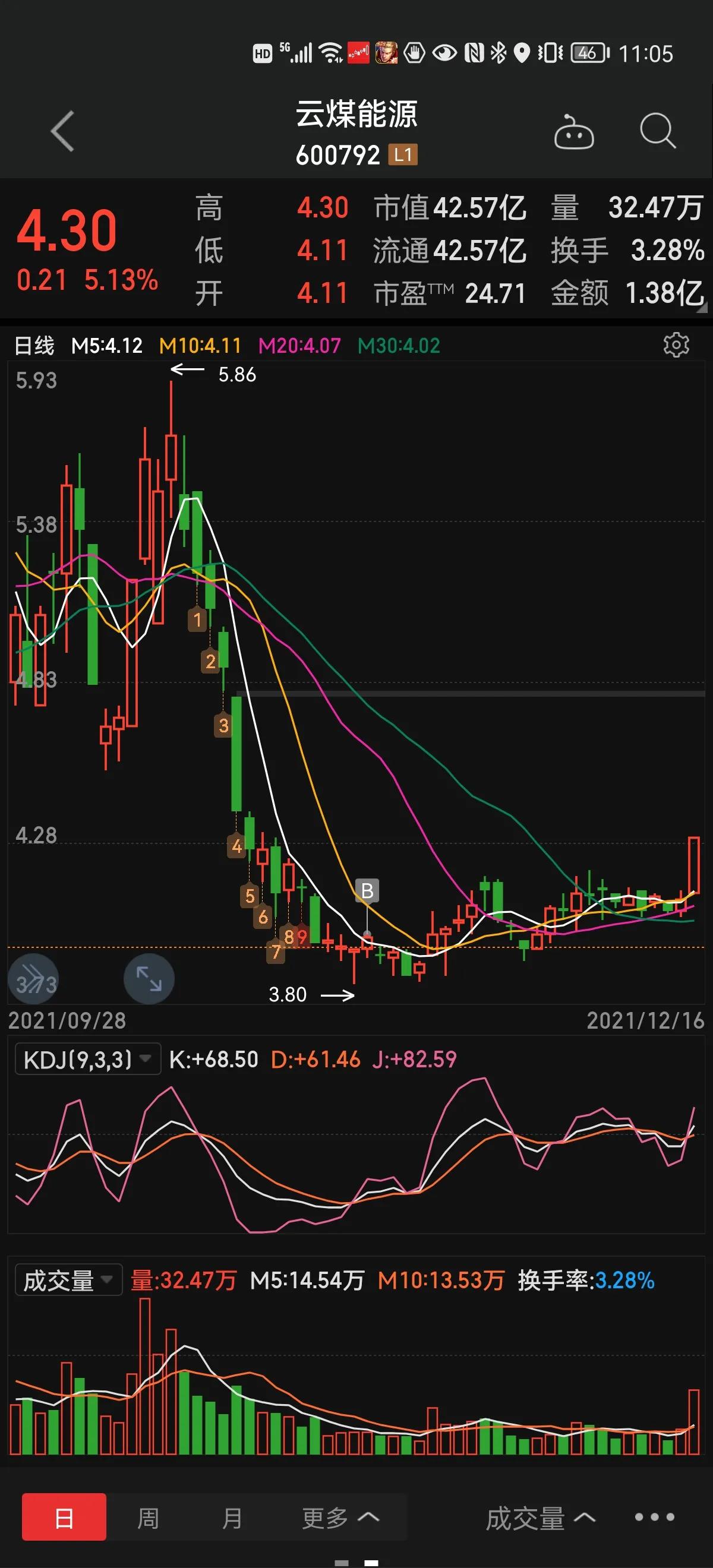The width and height of the screenshot is (713, 1568).
Task: Open the AI assistant robot icon
Action: coord(575,131)
